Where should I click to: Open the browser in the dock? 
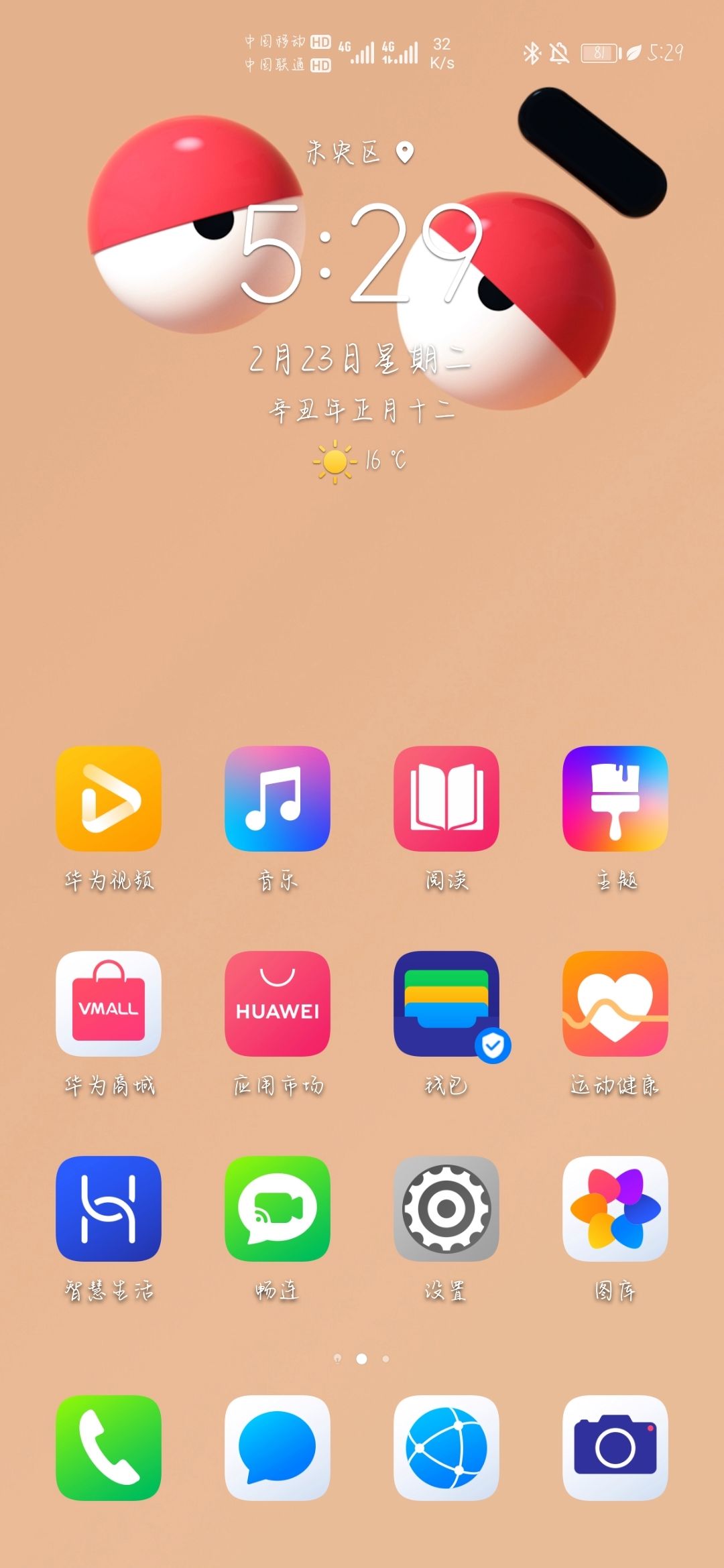pyautogui.click(x=446, y=1447)
